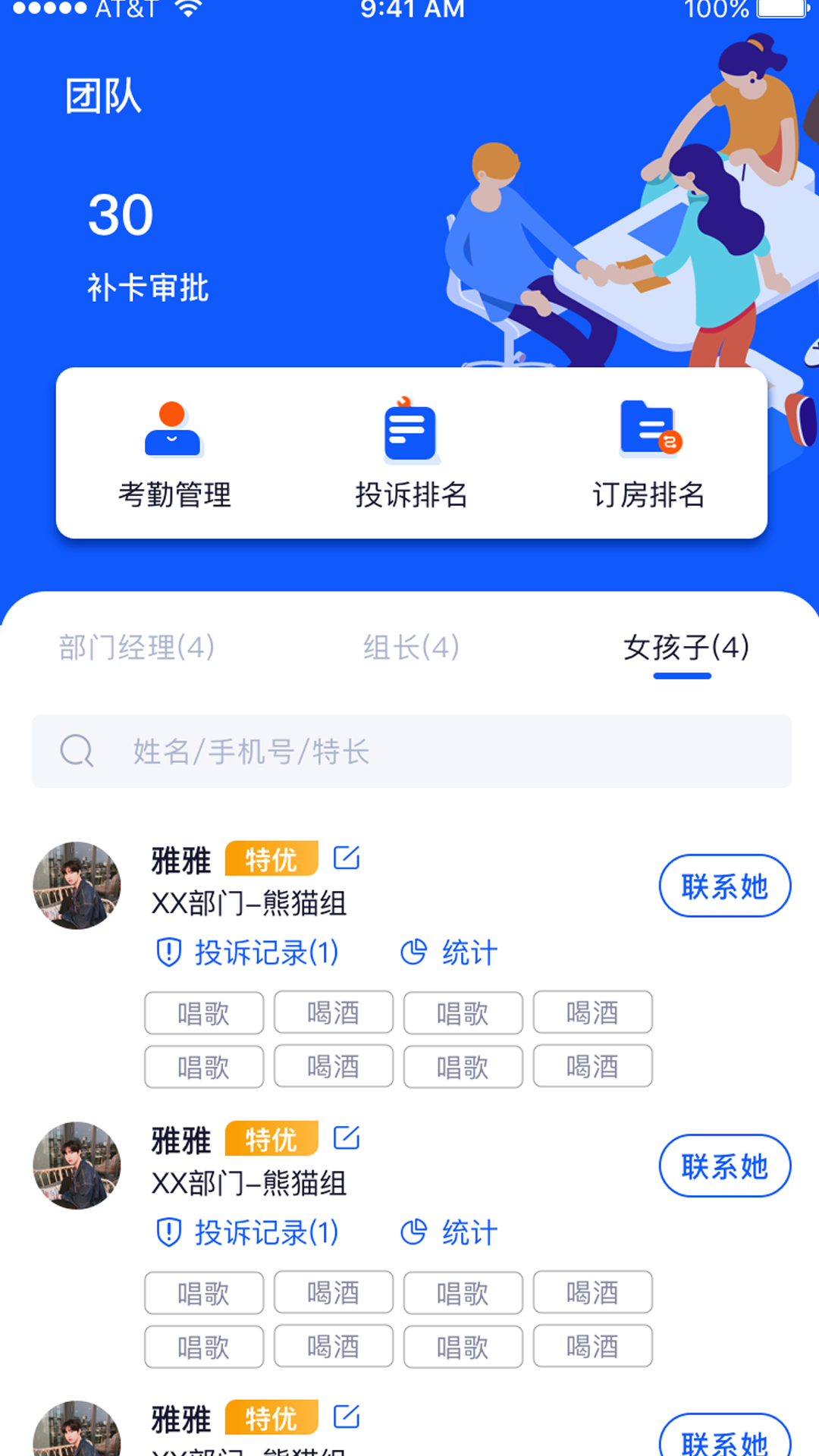
Task: Switch to the 组长(4) tab
Action: 412,648
